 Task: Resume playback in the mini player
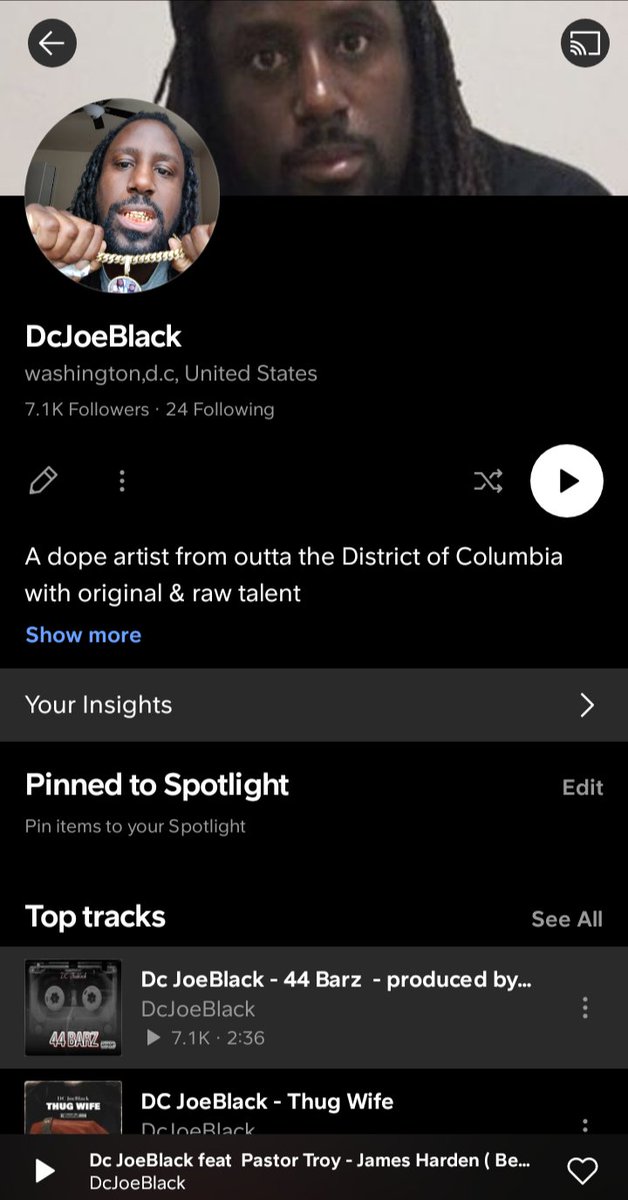point(44,1171)
